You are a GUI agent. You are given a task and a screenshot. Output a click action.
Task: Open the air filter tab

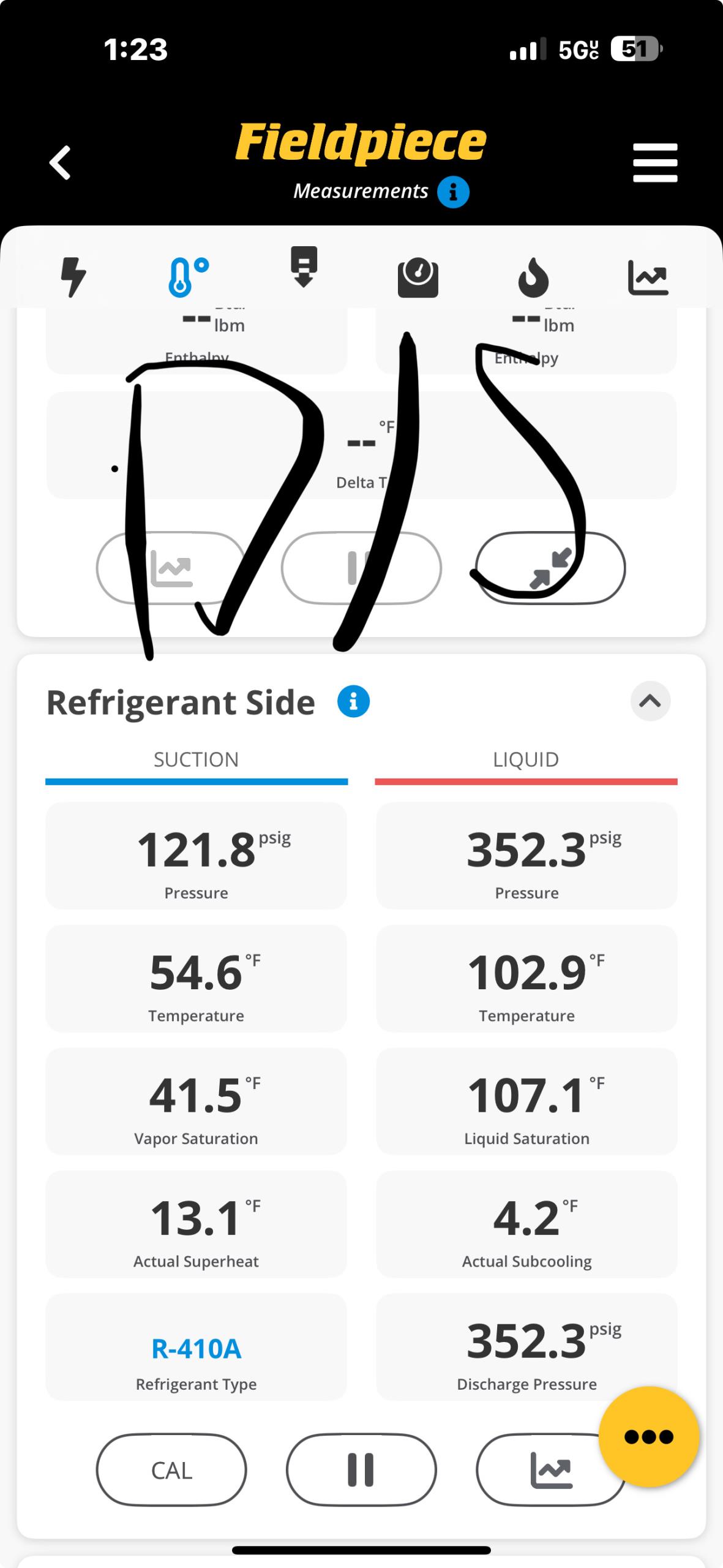click(304, 267)
